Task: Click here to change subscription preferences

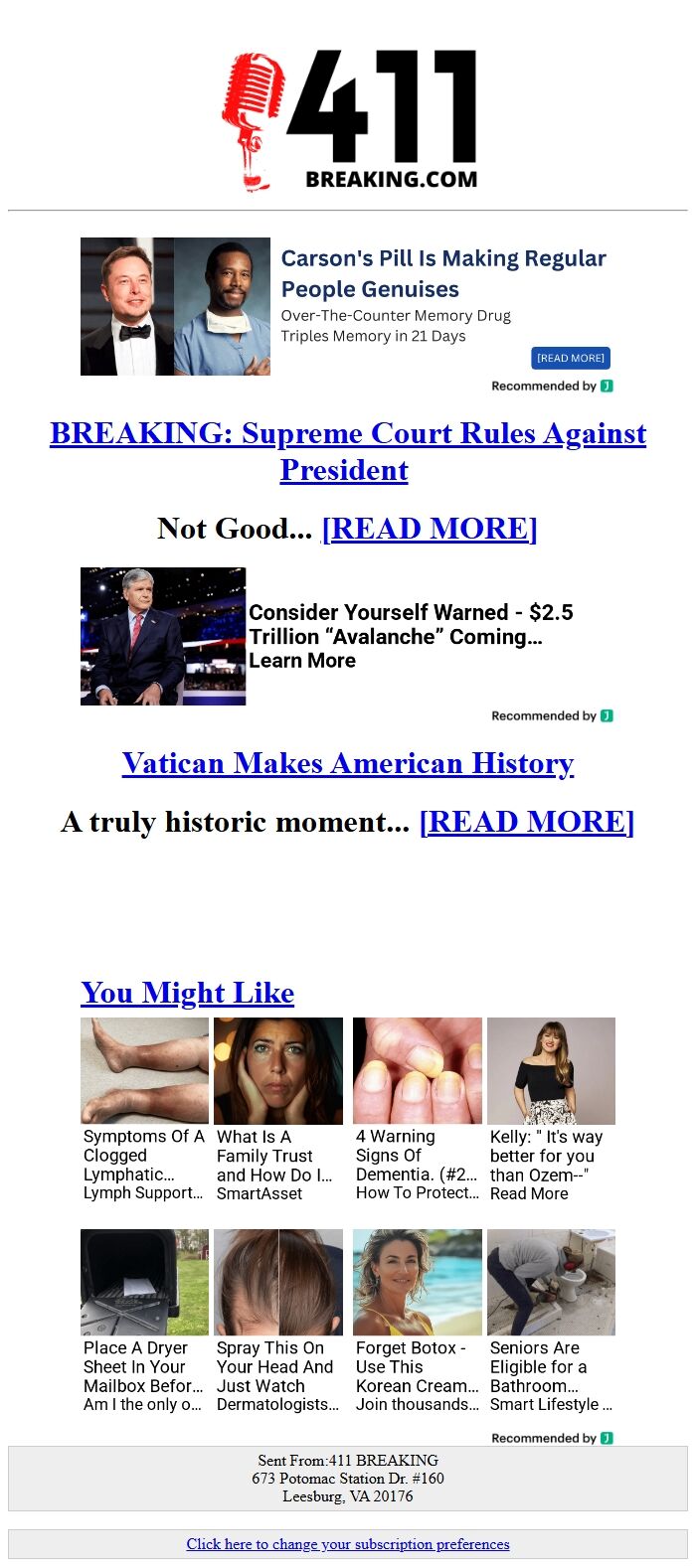Action: 348,1544
